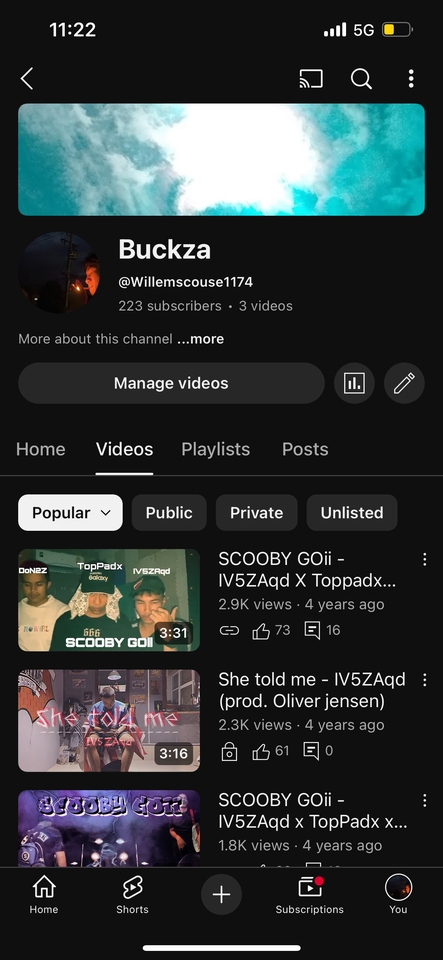
Task: Switch to the Posts tab
Action: [305, 449]
